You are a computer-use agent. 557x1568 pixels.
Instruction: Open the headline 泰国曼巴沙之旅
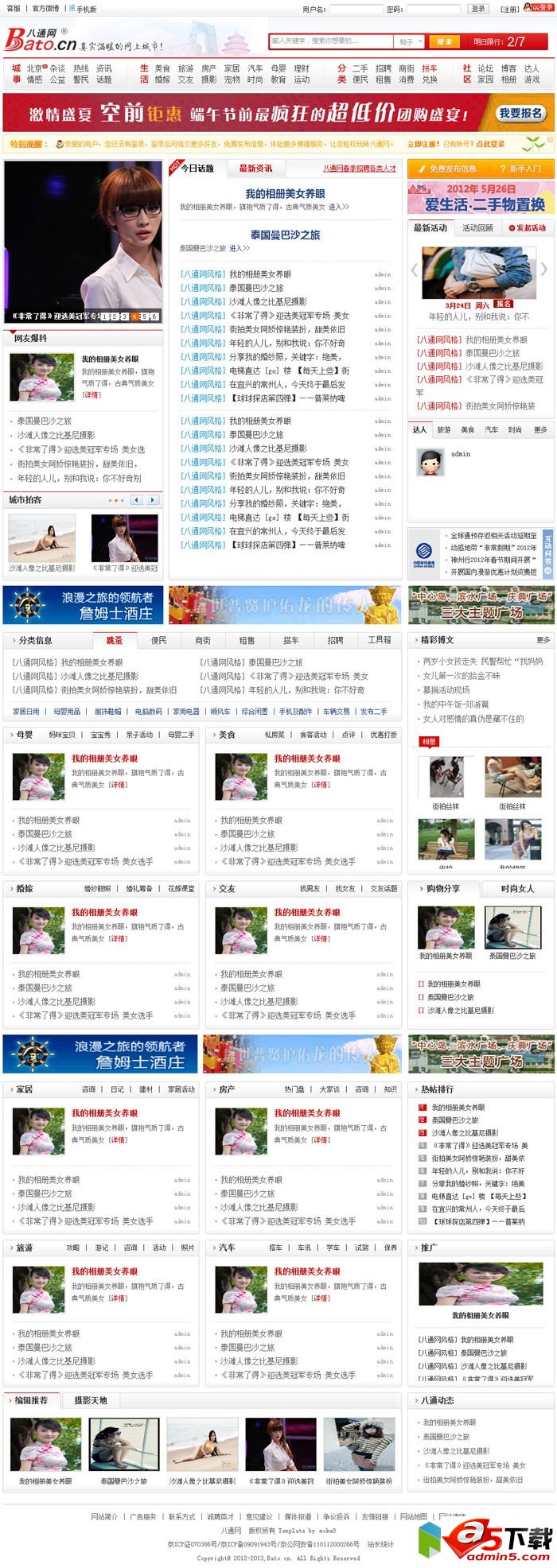click(x=285, y=235)
